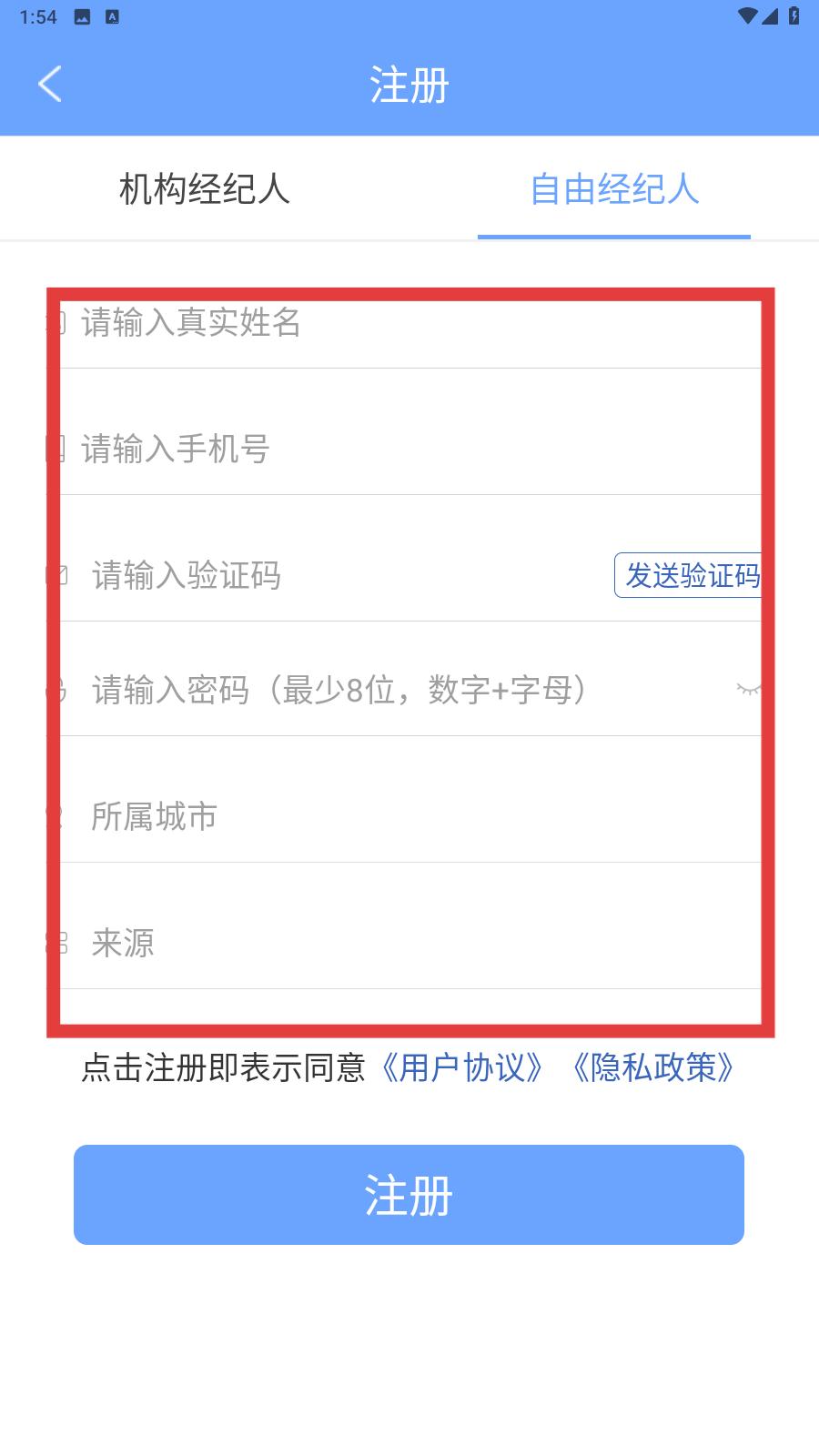
Task: Tap 发送验证码 to send code
Action: (690, 576)
